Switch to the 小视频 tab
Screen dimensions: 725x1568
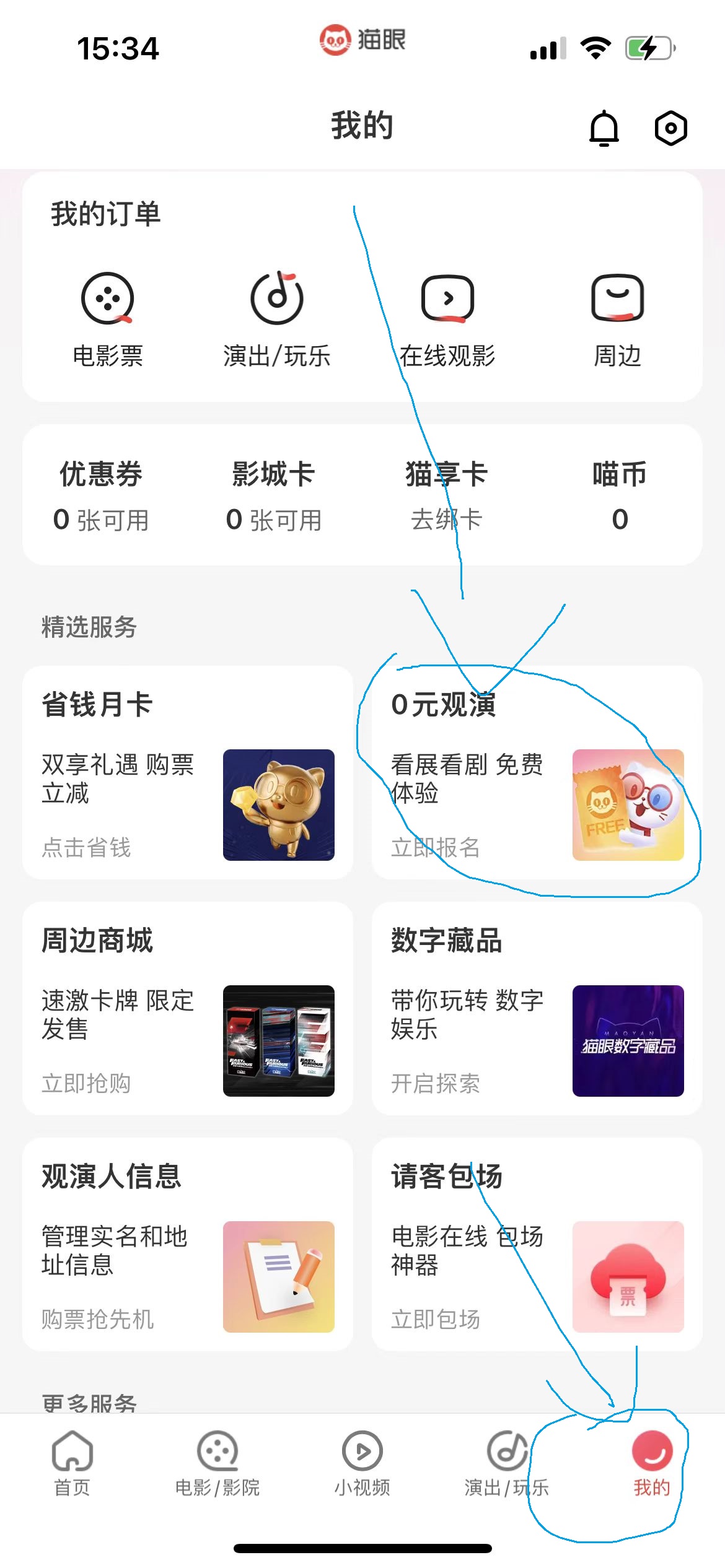tap(362, 1464)
